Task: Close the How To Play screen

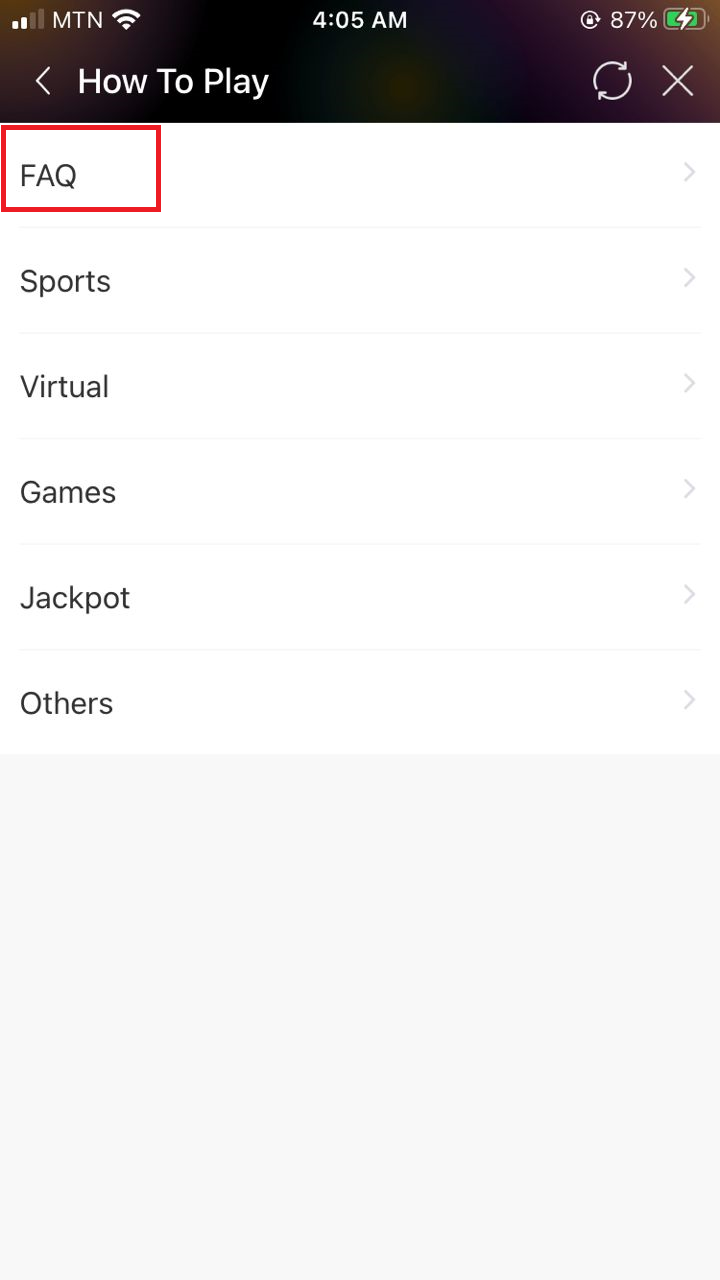Action: 678,82
